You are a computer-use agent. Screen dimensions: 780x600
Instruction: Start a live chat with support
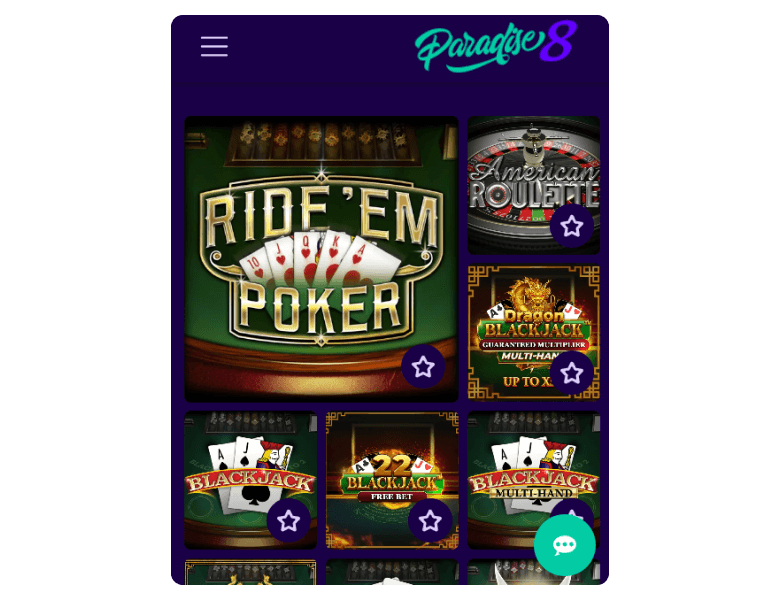coord(564,545)
